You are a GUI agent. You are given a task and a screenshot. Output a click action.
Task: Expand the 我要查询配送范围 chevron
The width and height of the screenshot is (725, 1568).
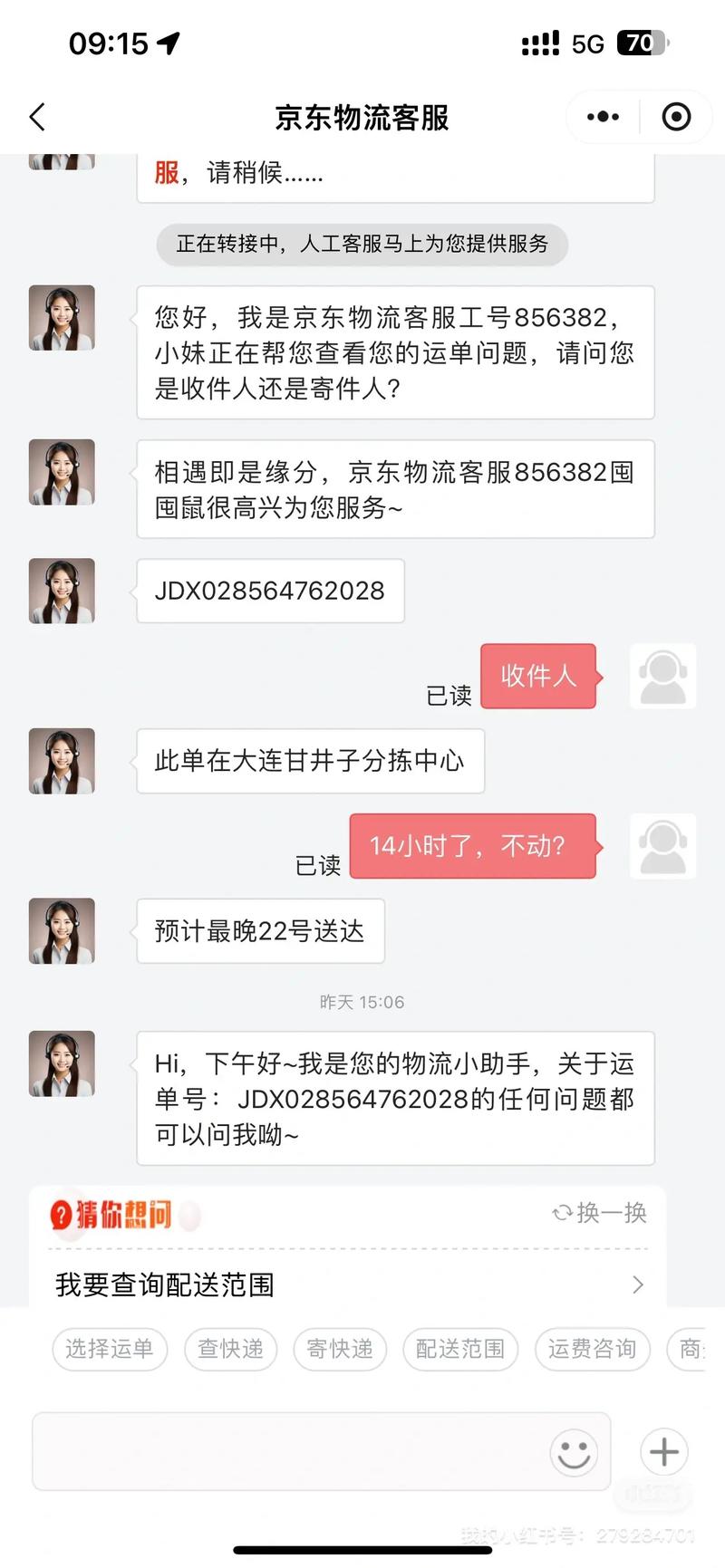click(638, 1284)
